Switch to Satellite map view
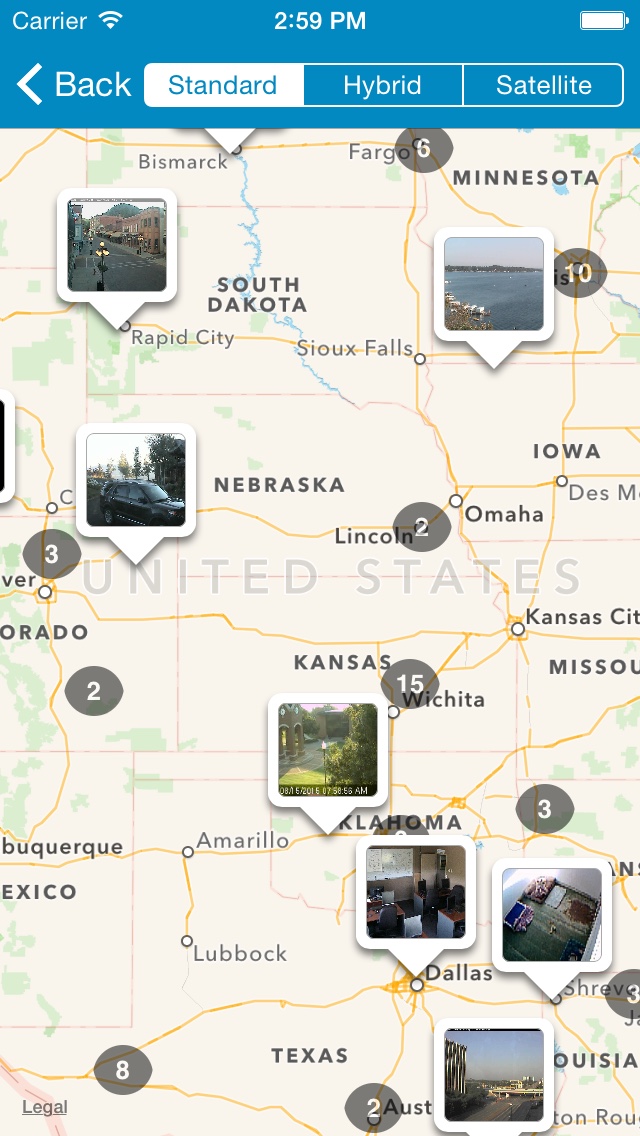640x1136 pixels. (543, 85)
